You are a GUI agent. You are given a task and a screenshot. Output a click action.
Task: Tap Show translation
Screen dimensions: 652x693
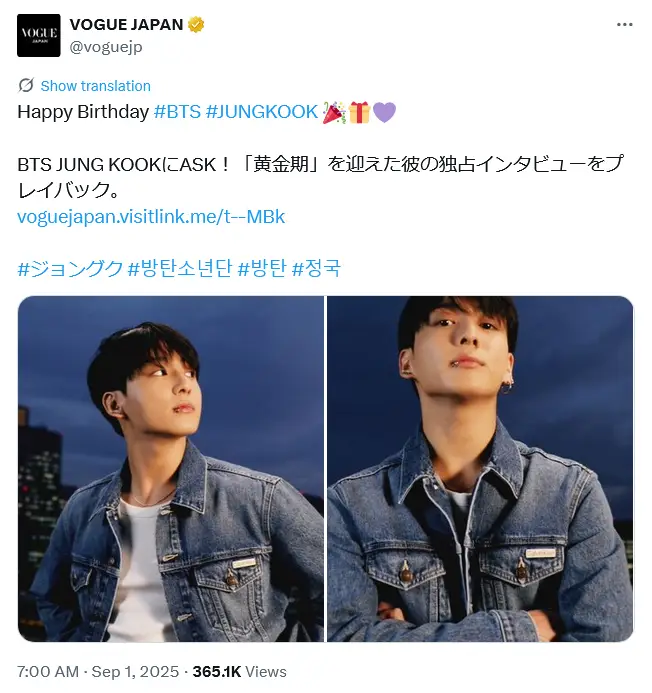95,86
